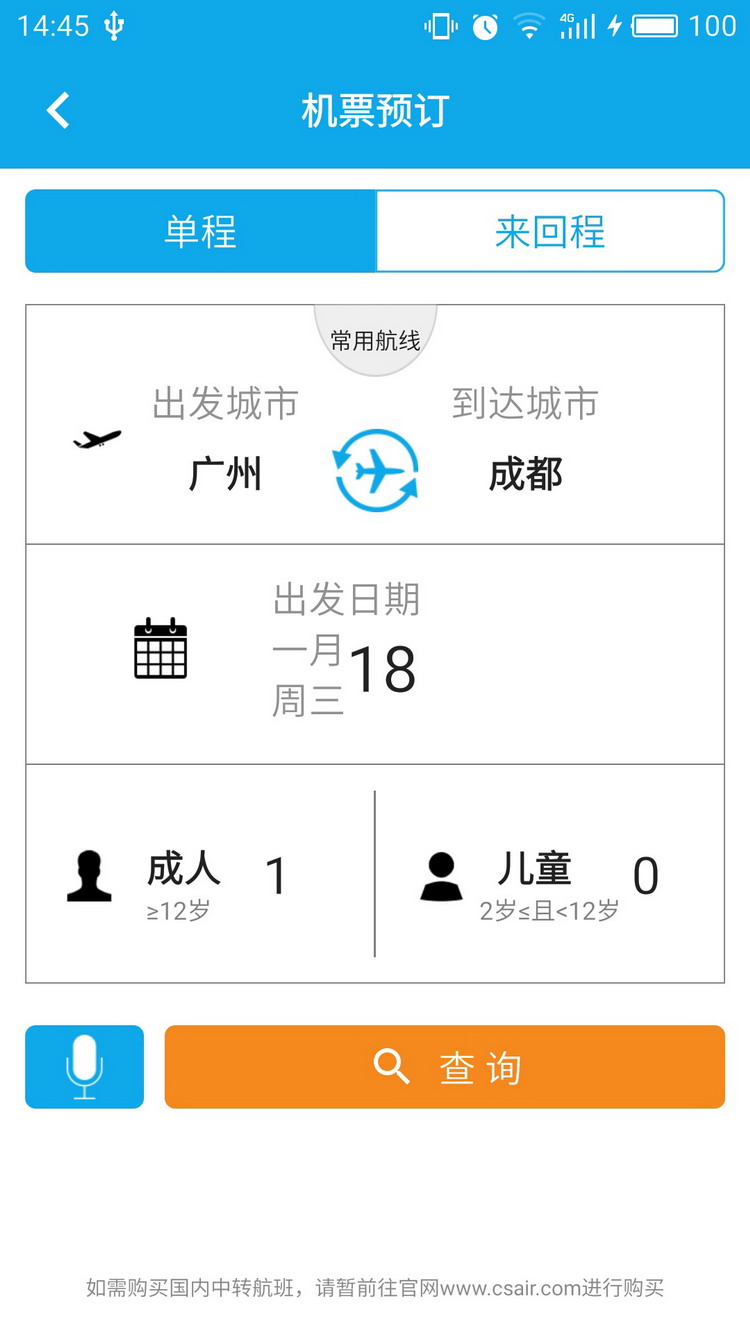Start voice search with microphone

[85, 1066]
